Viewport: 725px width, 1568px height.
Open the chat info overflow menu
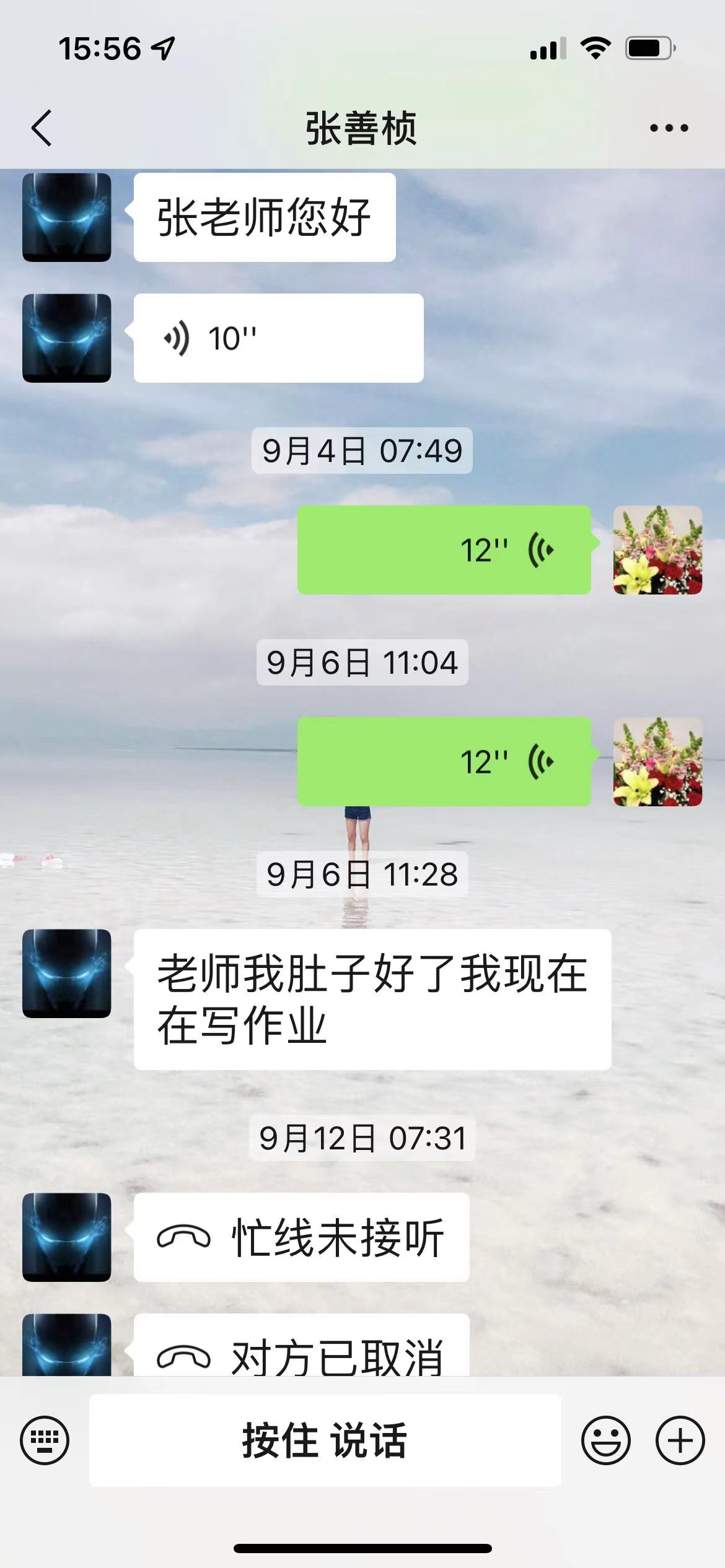[669, 128]
